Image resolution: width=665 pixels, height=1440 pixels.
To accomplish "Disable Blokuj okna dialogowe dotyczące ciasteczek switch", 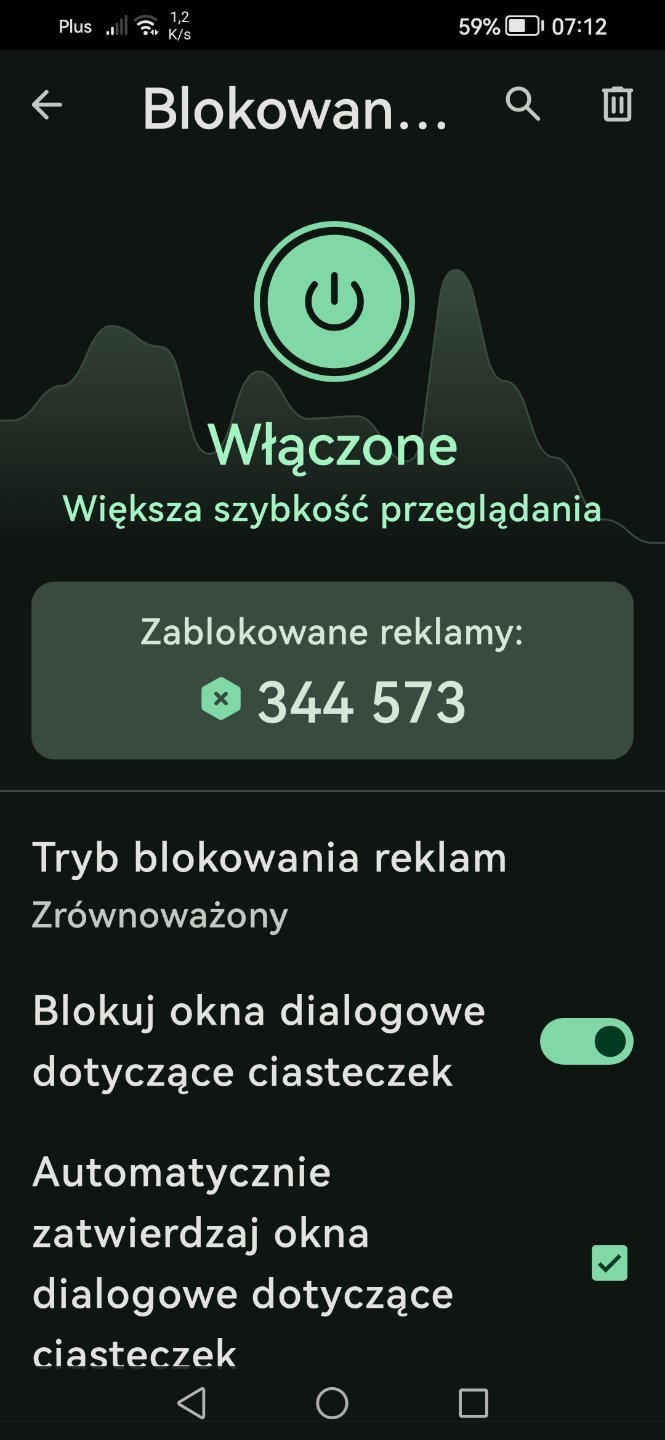I will pyautogui.click(x=586, y=1041).
